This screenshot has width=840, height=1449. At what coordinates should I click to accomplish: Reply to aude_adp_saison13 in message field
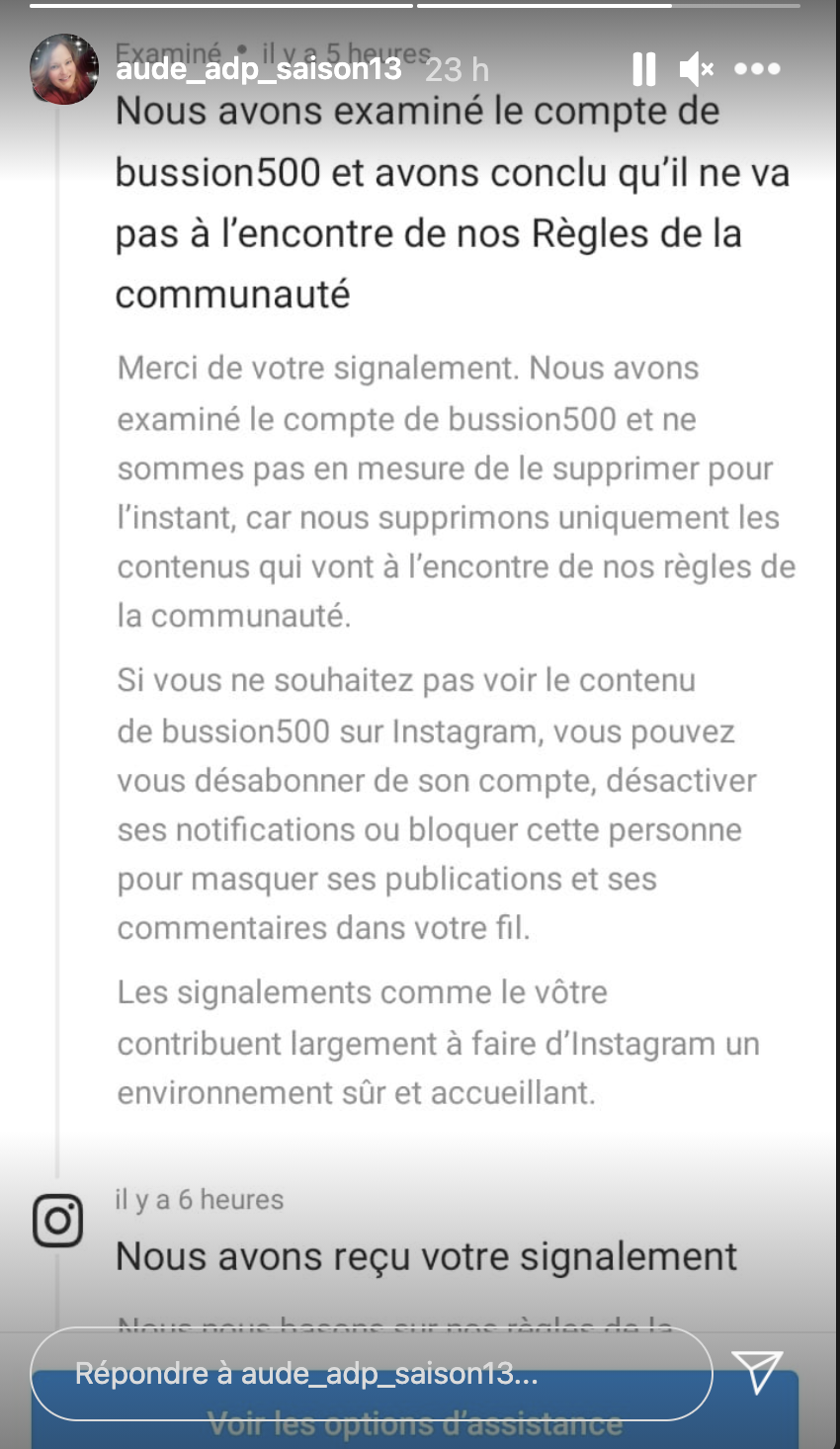372,1374
